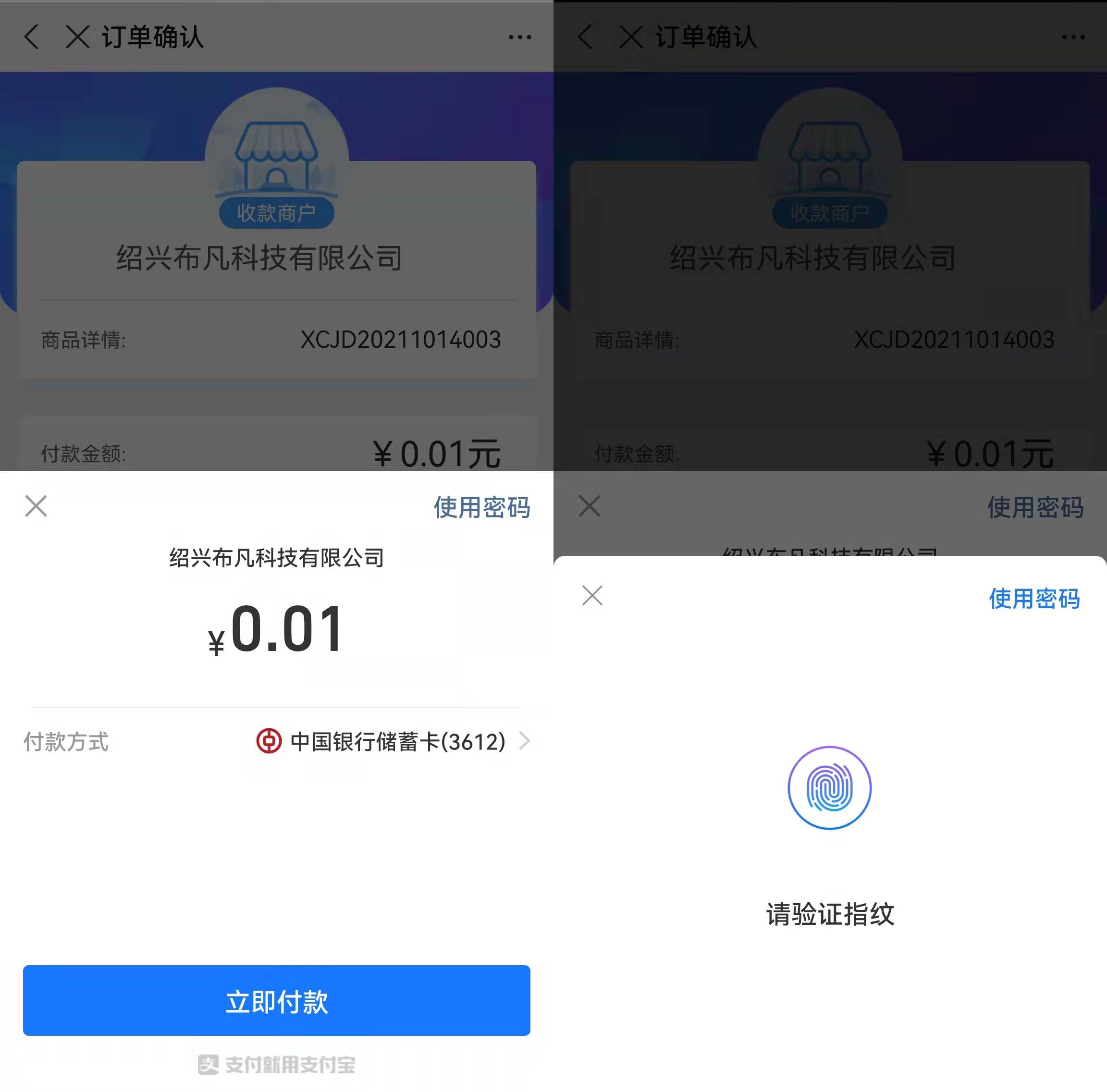Choose 使用密码 on the 立即付款 payment sheet
Viewport: 1107px width, 1092px height.
click(x=481, y=507)
